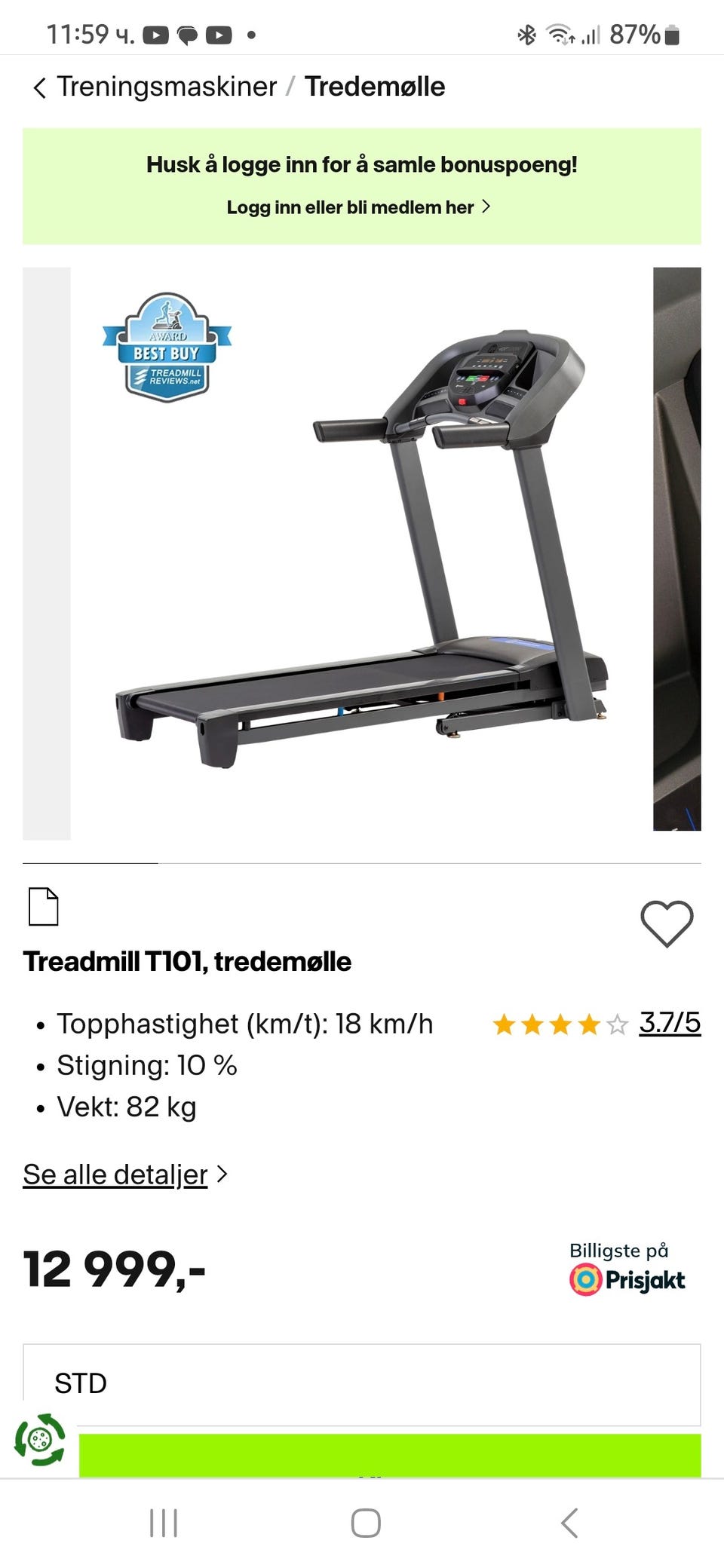This screenshot has width=724, height=1568.
Task: Open recent apps from navigation bar
Action: click(164, 1523)
